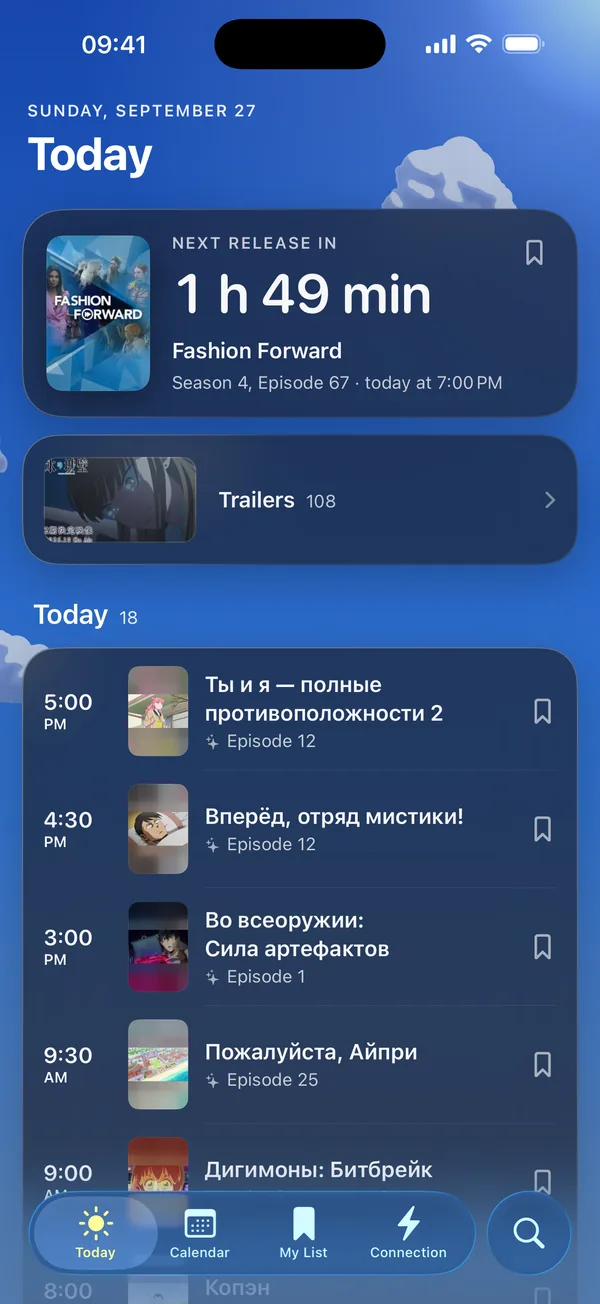Bookmark Во всеоружии: Сила артефактов
600x1304 pixels.
click(542, 947)
